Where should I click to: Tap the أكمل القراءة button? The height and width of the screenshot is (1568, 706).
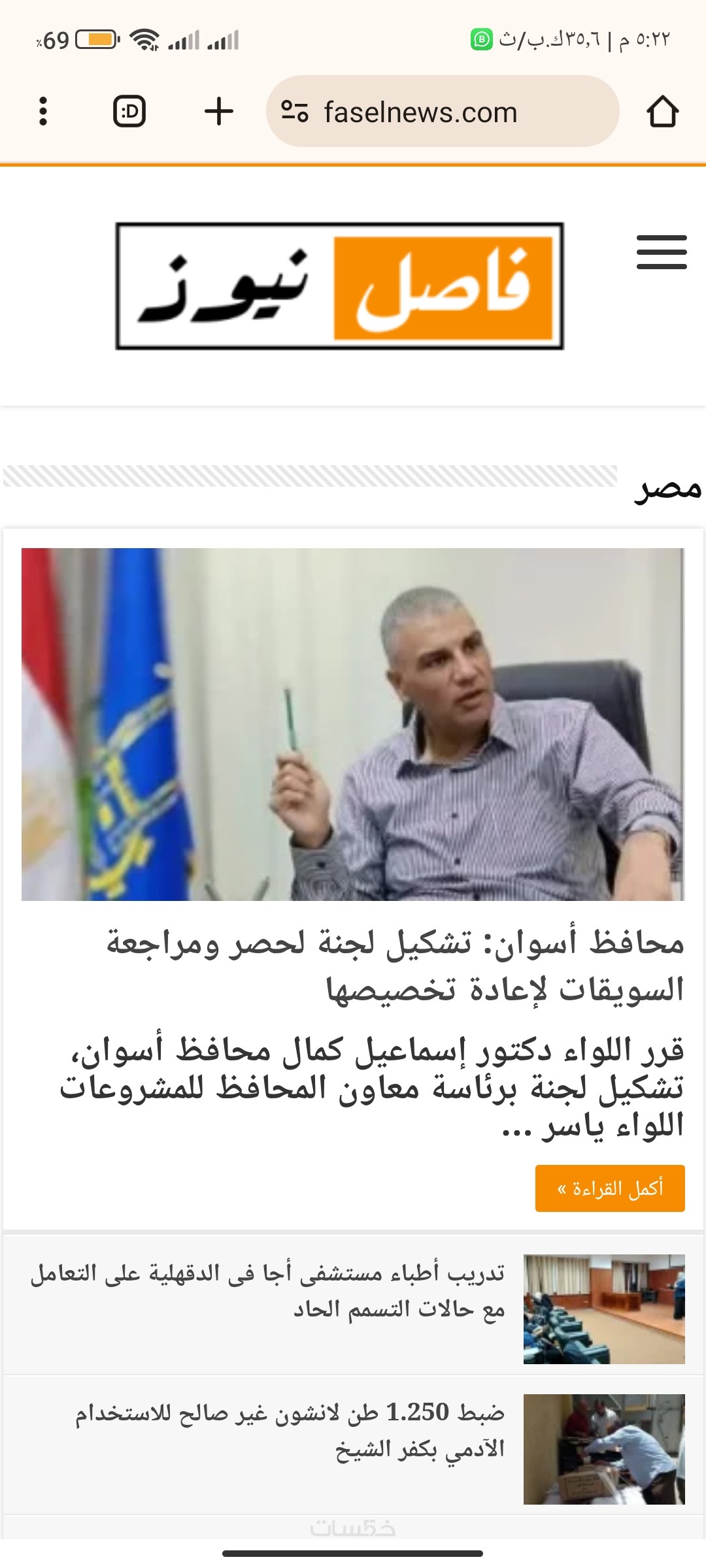609,1188
